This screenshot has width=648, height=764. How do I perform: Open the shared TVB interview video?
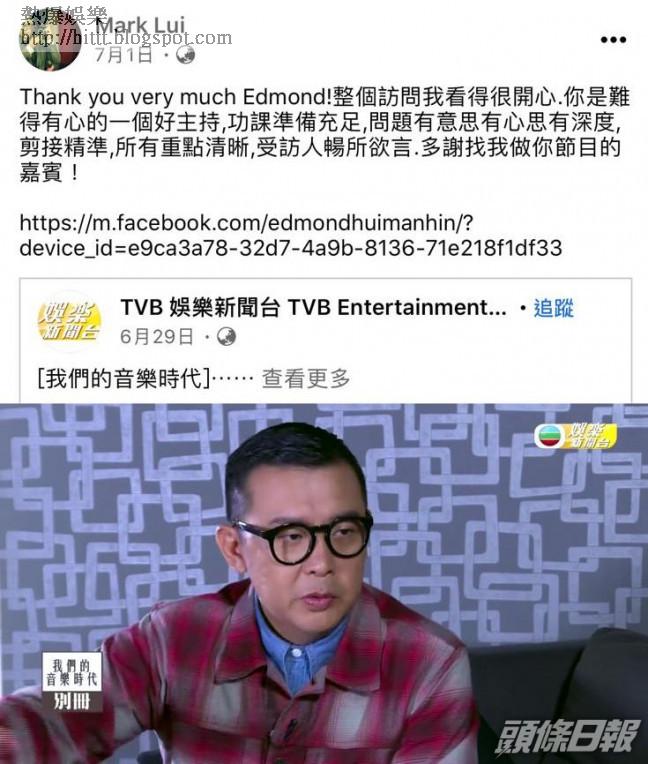(x=324, y=583)
